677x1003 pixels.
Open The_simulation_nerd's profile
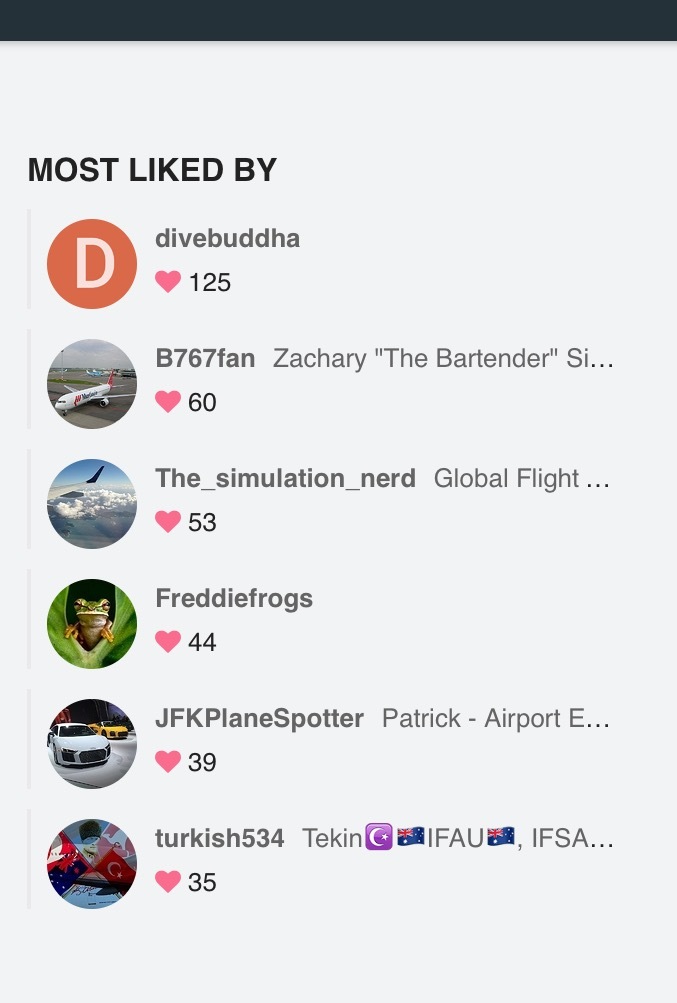(x=285, y=479)
